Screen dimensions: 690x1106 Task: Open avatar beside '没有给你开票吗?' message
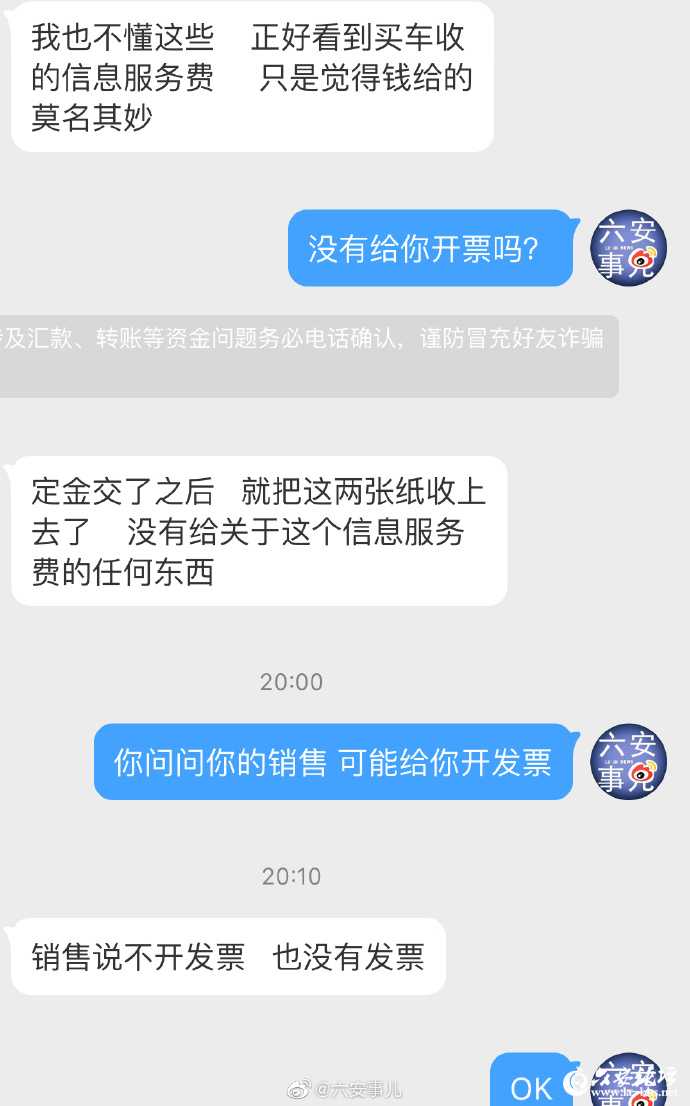click(628, 249)
